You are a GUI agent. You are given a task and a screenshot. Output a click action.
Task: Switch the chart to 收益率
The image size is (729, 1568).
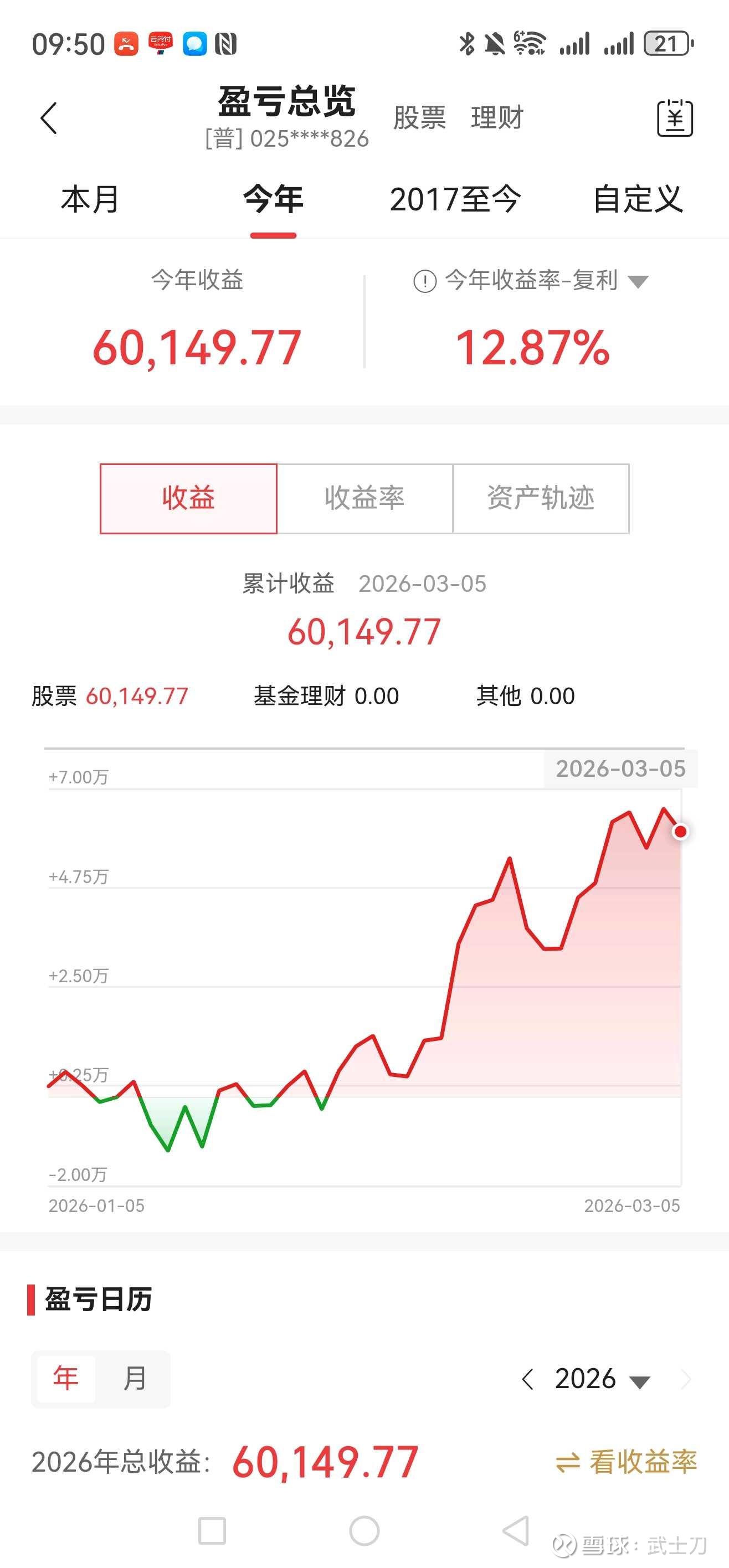(365, 498)
